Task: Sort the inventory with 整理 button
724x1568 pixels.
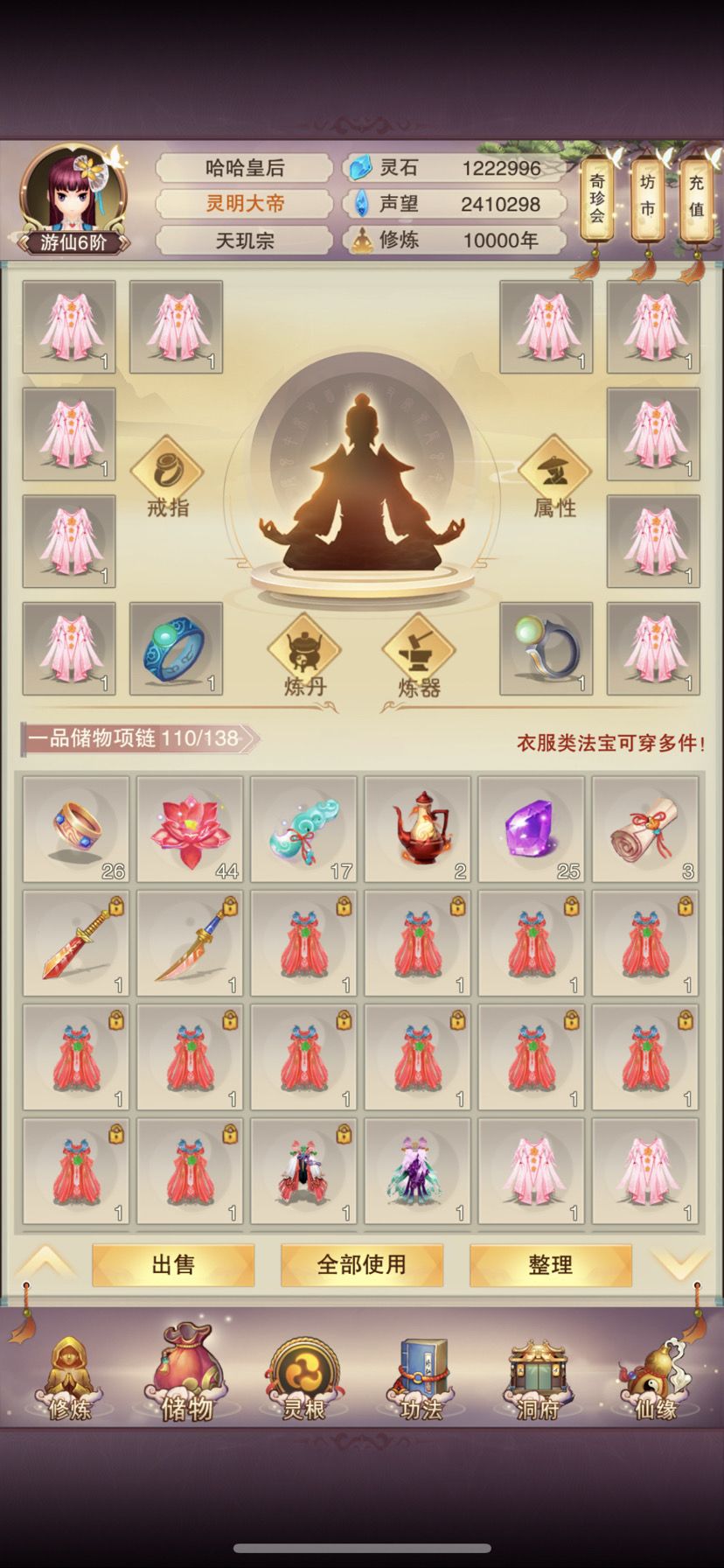Action: coord(550,1264)
